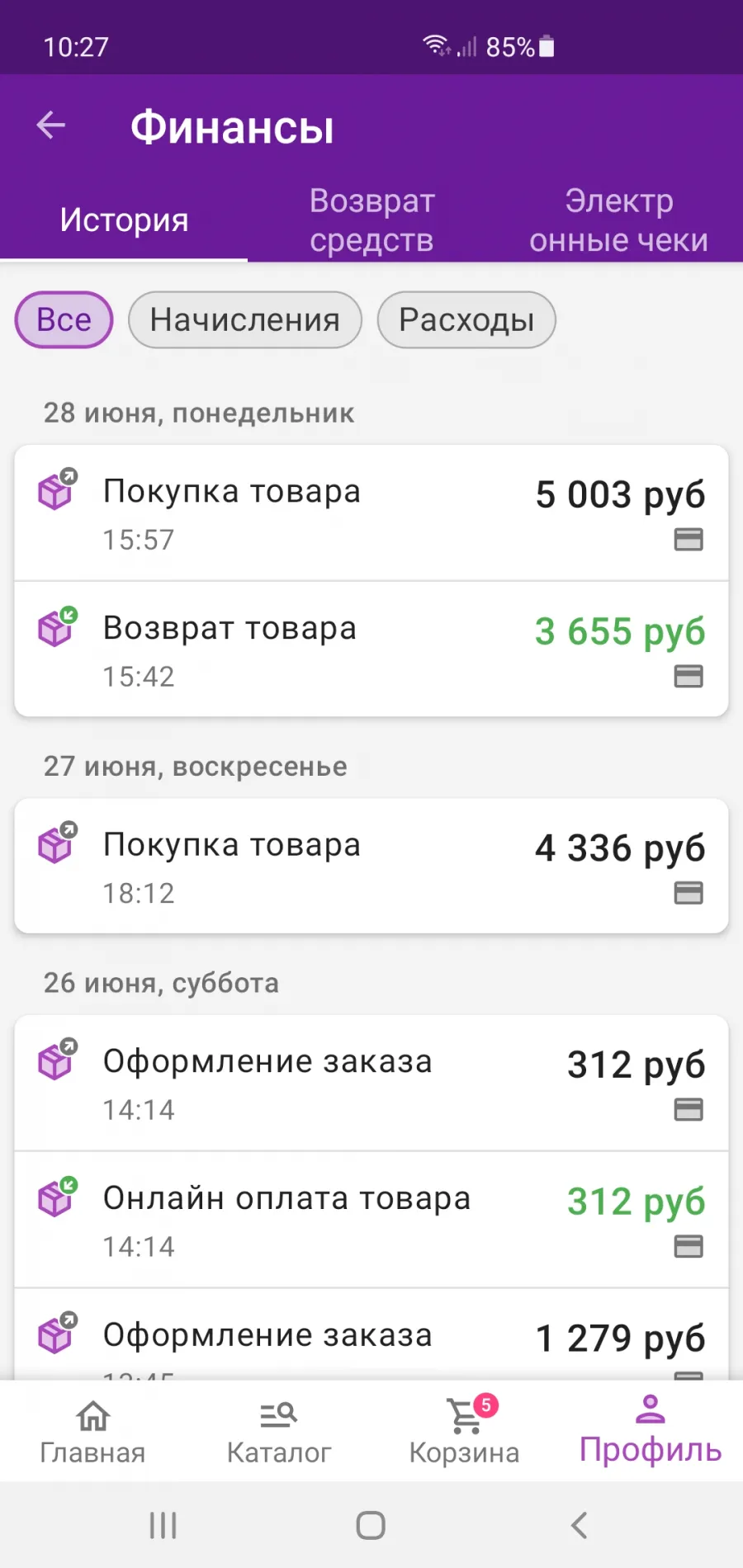743x1568 pixels.
Task: Filter by Начисления
Action: click(x=245, y=319)
